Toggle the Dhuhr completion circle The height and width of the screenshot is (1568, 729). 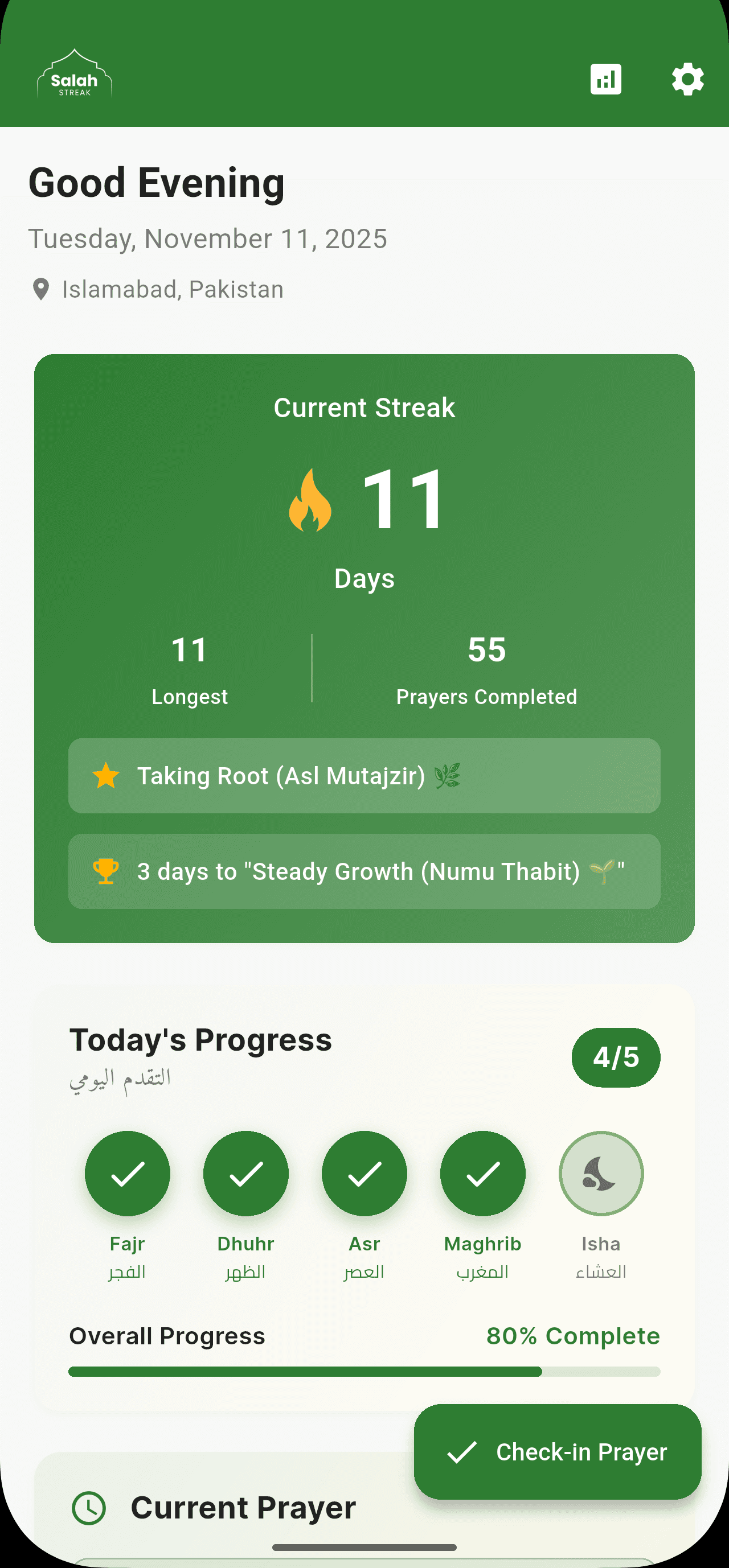click(x=245, y=1174)
